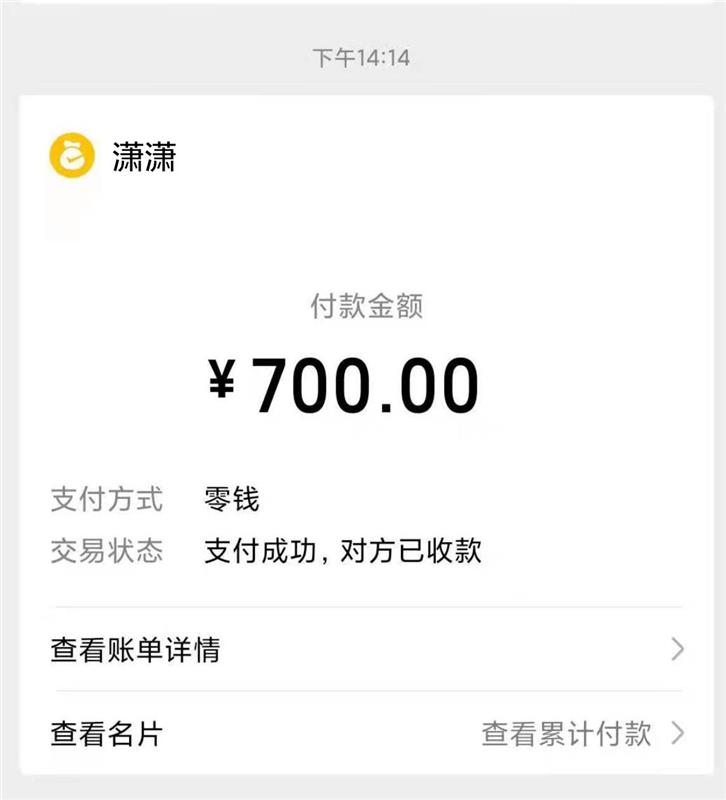The height and width of the screenshot is (800, 726).
Task: Select the recipient name 潇潇
Action: click(x=142, y=156)
